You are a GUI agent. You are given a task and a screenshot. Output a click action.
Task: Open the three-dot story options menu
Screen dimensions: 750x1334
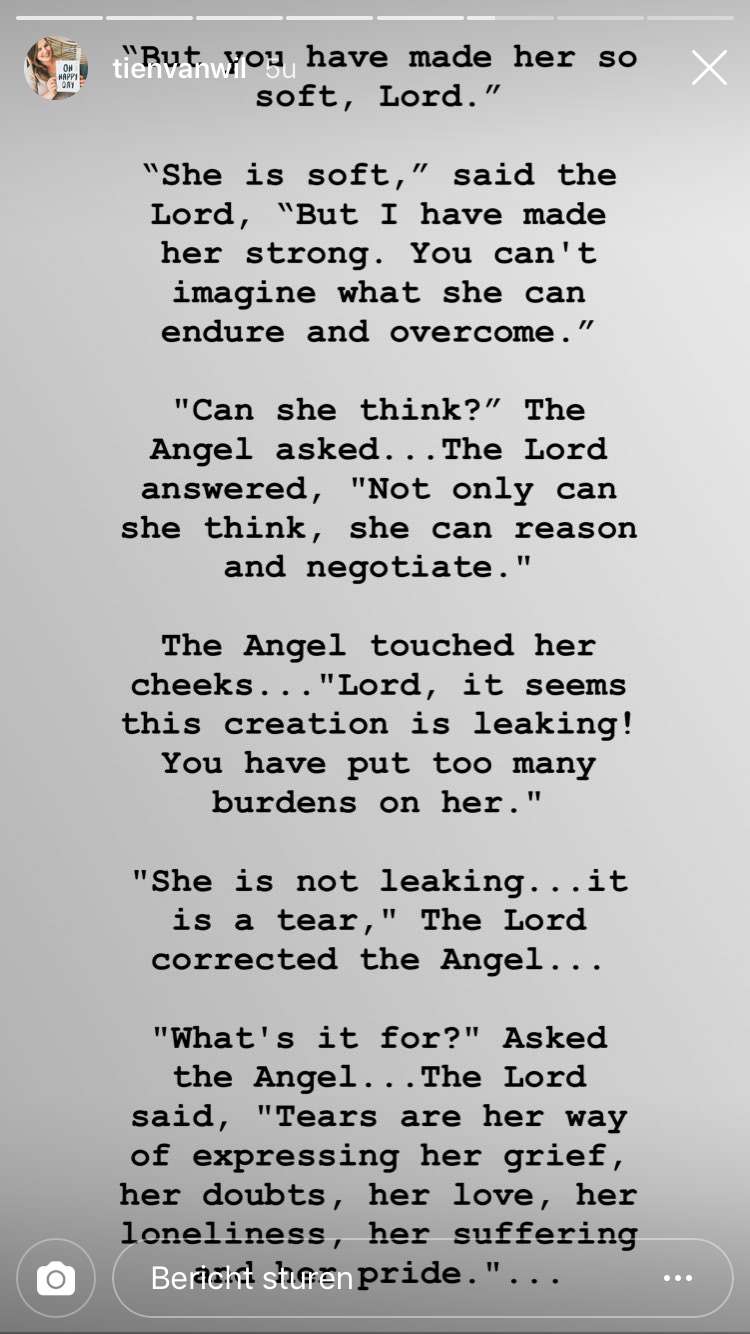pyautogui.click(x=678, y=1278)
